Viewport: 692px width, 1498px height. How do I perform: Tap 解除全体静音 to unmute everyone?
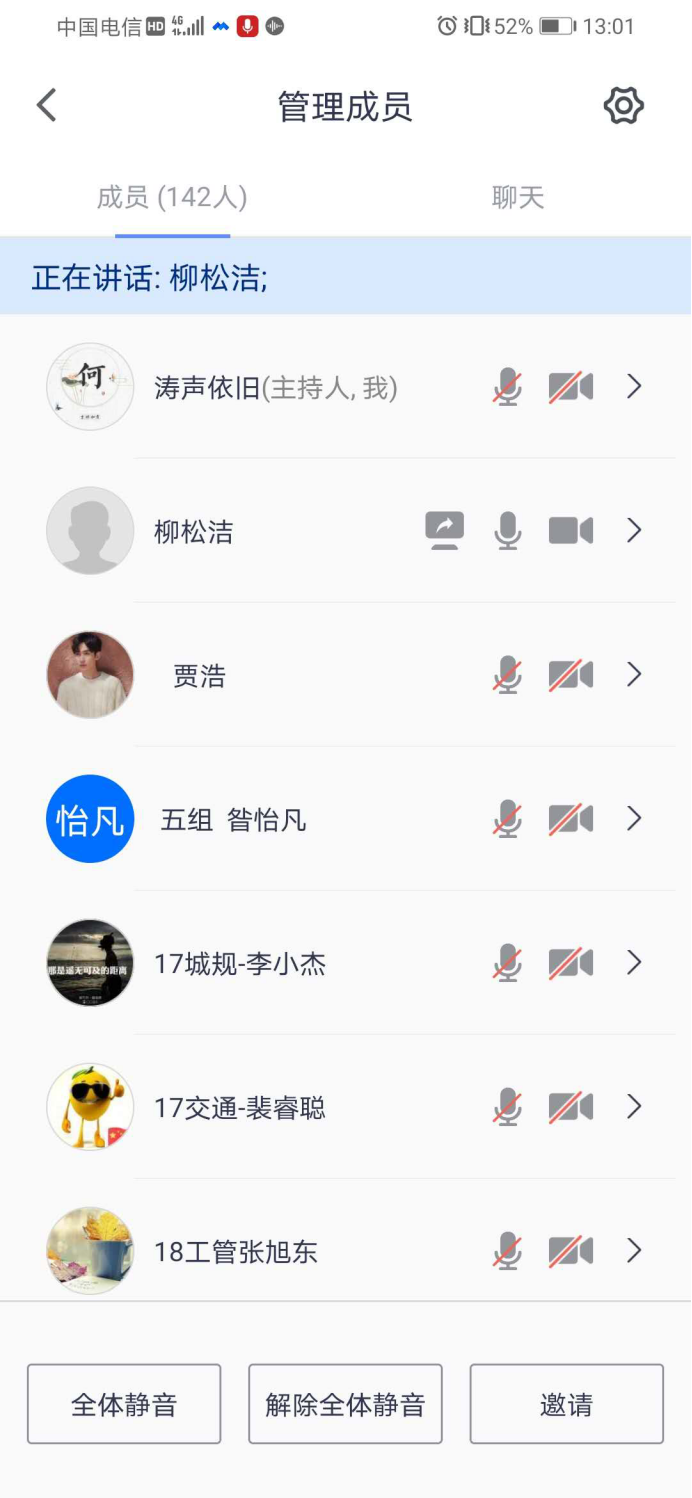(x=345, y=1404)
